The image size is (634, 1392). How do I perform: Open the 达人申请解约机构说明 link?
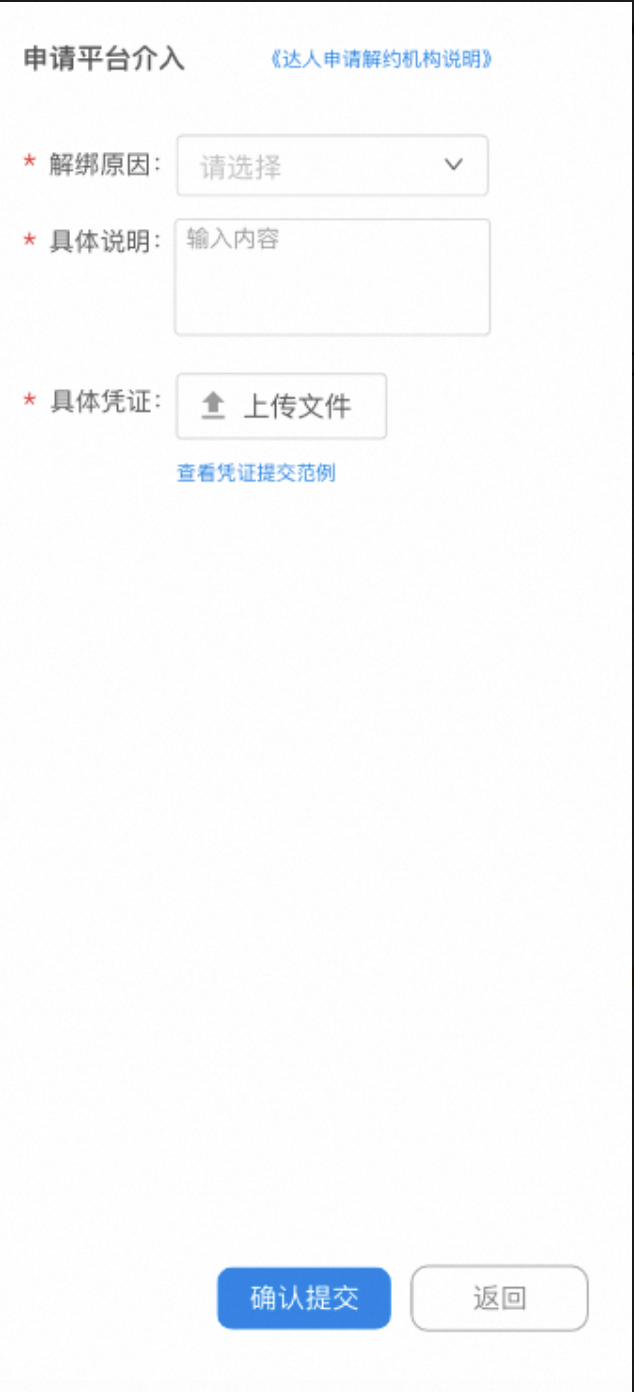[x=382, y=59]
